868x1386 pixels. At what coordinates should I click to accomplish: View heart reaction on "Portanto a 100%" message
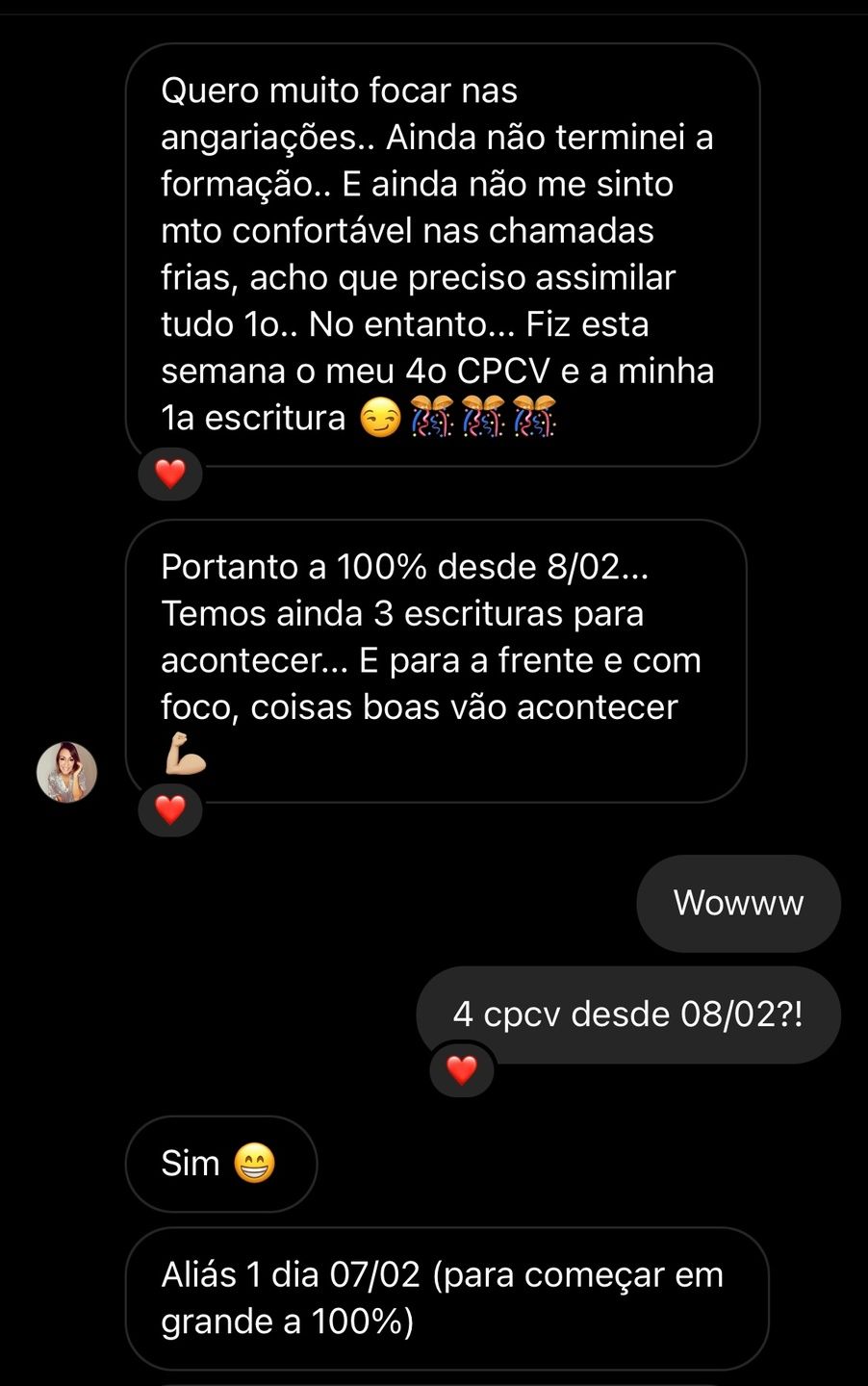point(170,809)
